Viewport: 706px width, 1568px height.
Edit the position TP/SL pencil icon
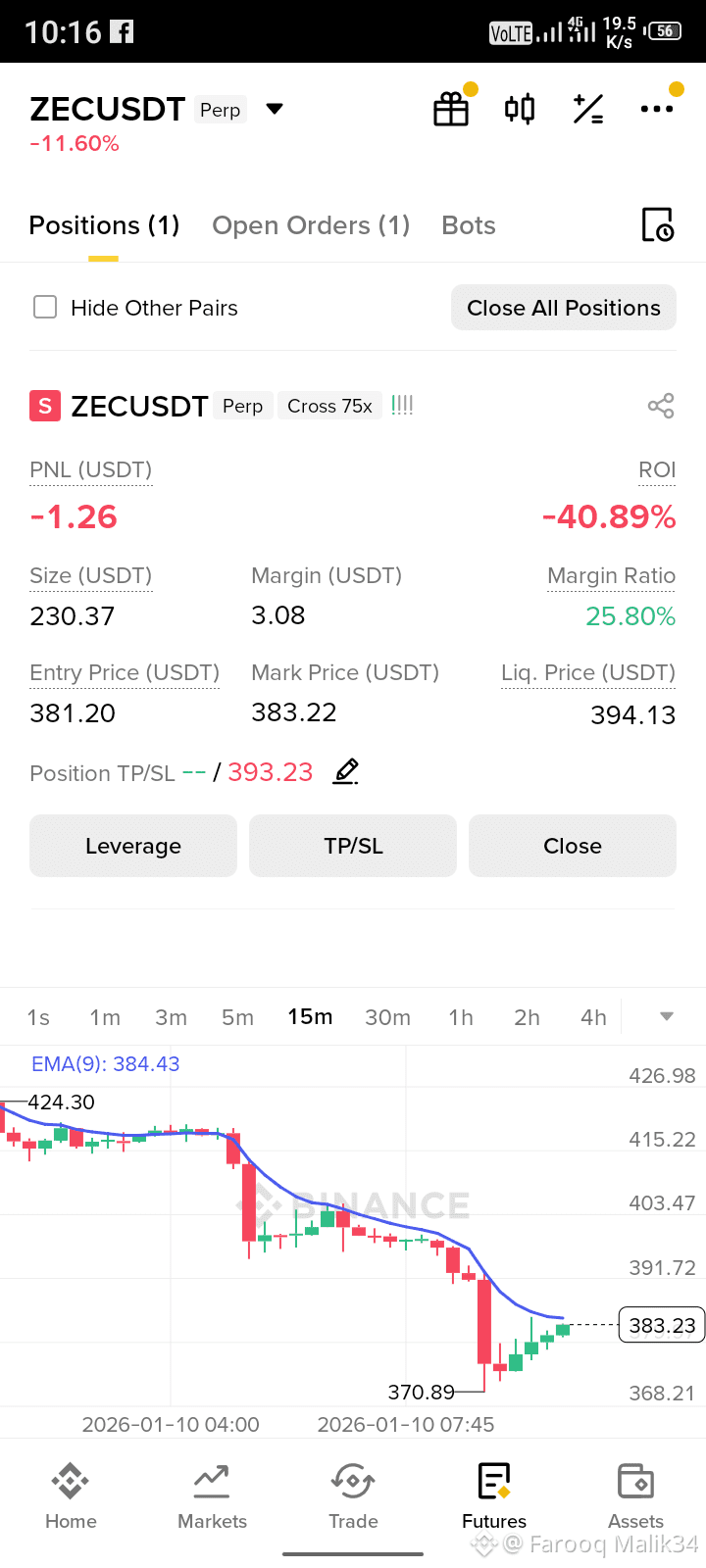[x=345, y=772]
